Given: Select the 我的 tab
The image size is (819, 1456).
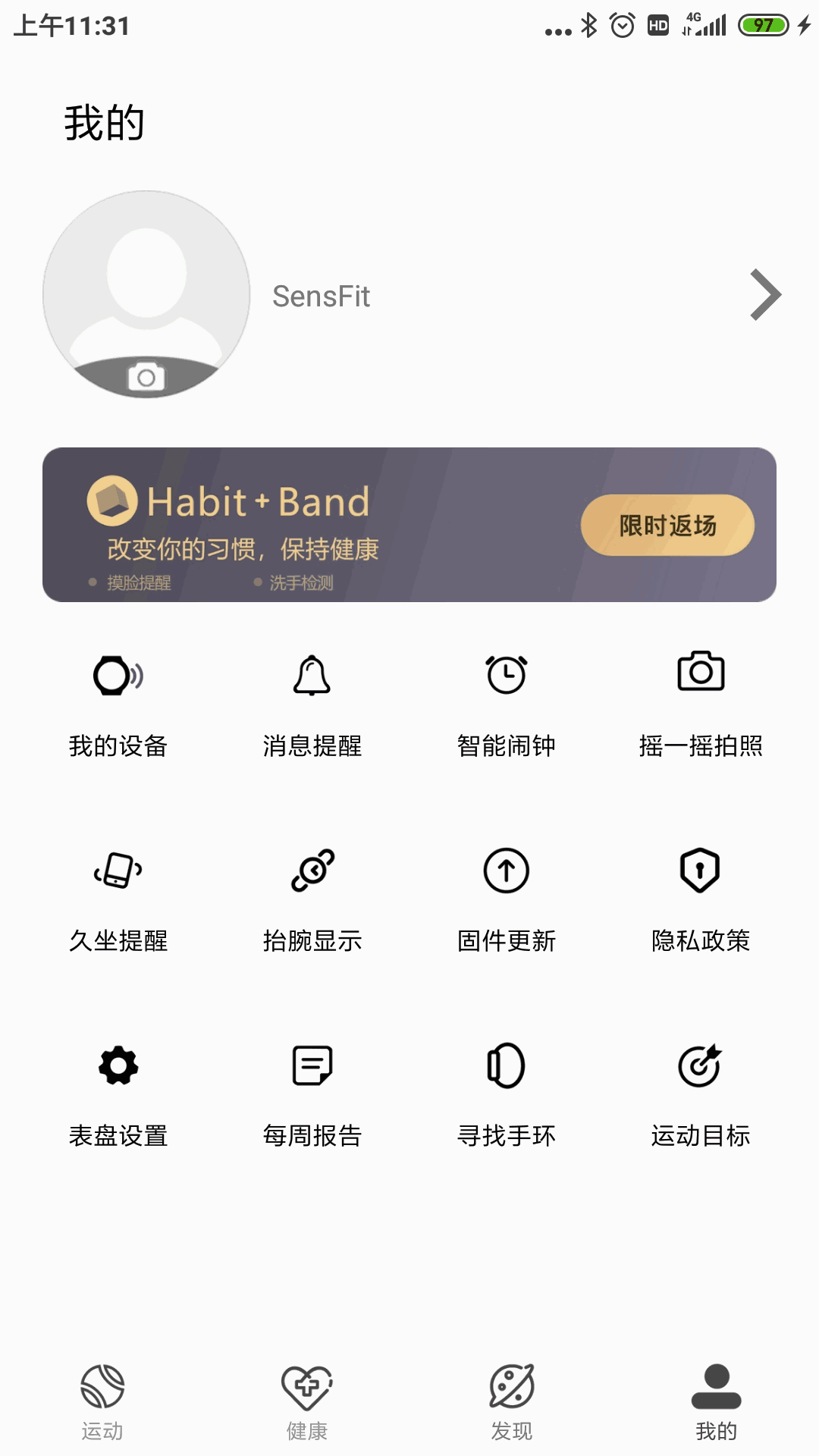Looking at the screenshot, I should tap(716, 1402).
